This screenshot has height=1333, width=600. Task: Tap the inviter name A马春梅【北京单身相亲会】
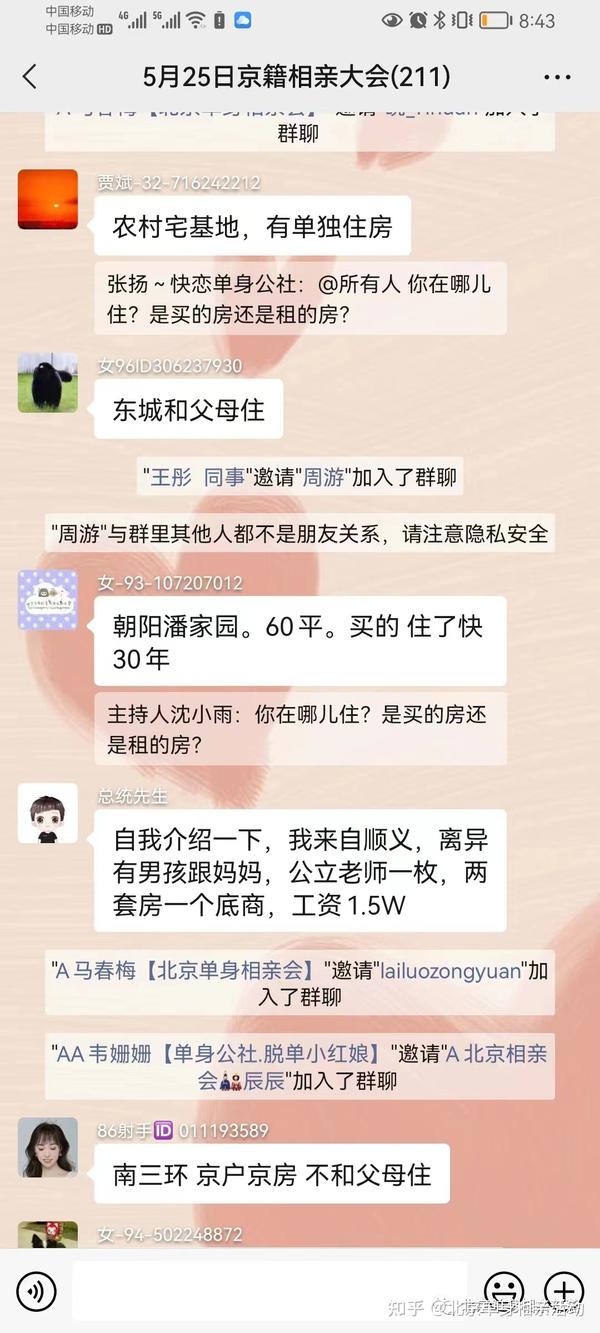(188, 970)
